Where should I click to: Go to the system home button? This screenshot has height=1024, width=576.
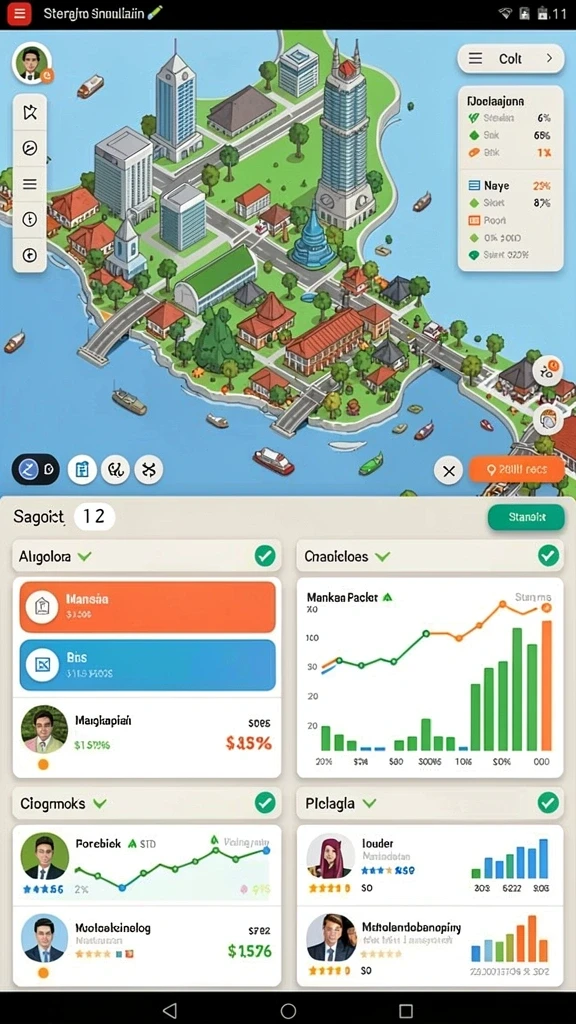pos(288,1011)
